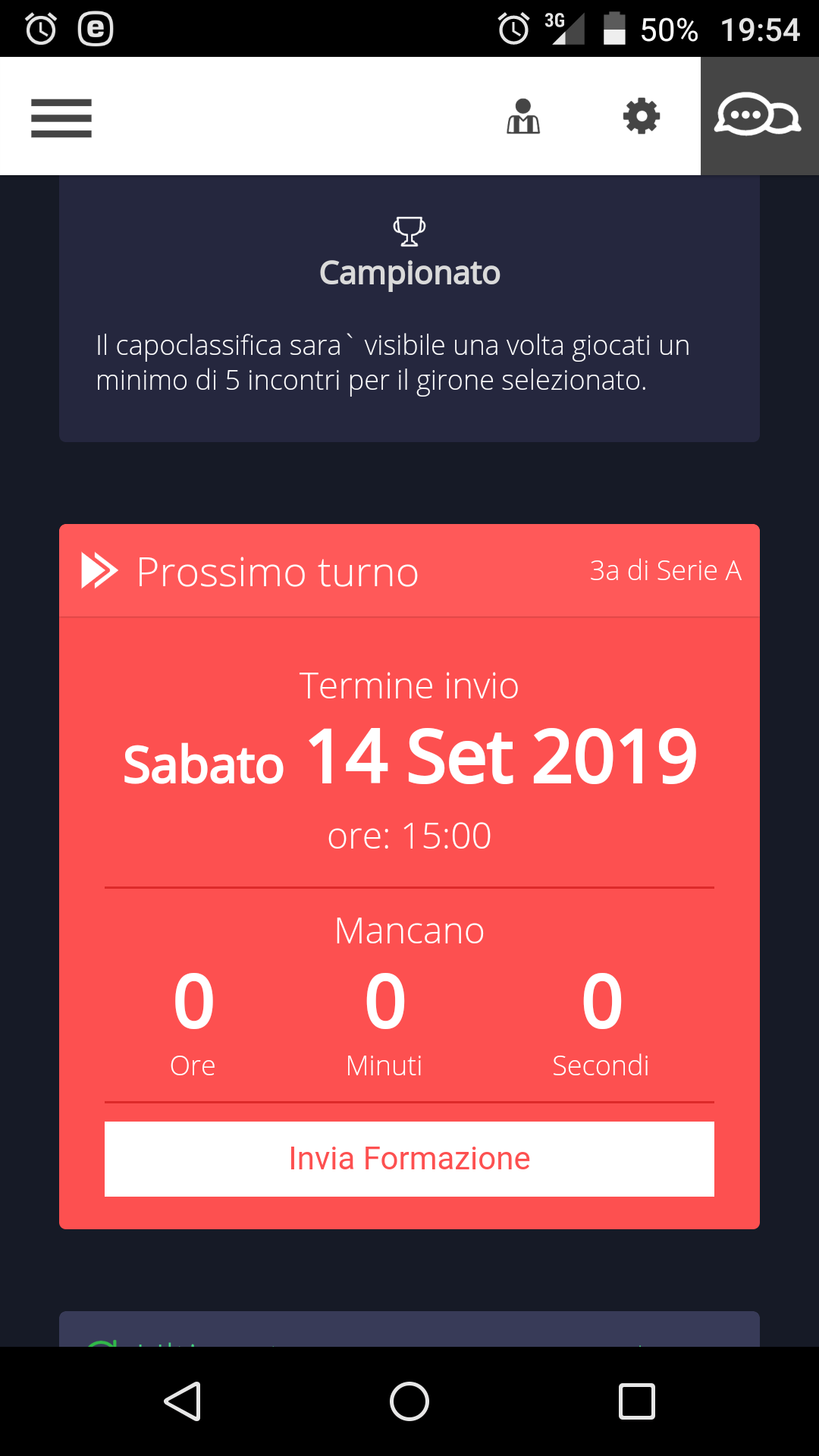Tap the Minuti countdown value

pyautogui.click(x=384, y=1001)
